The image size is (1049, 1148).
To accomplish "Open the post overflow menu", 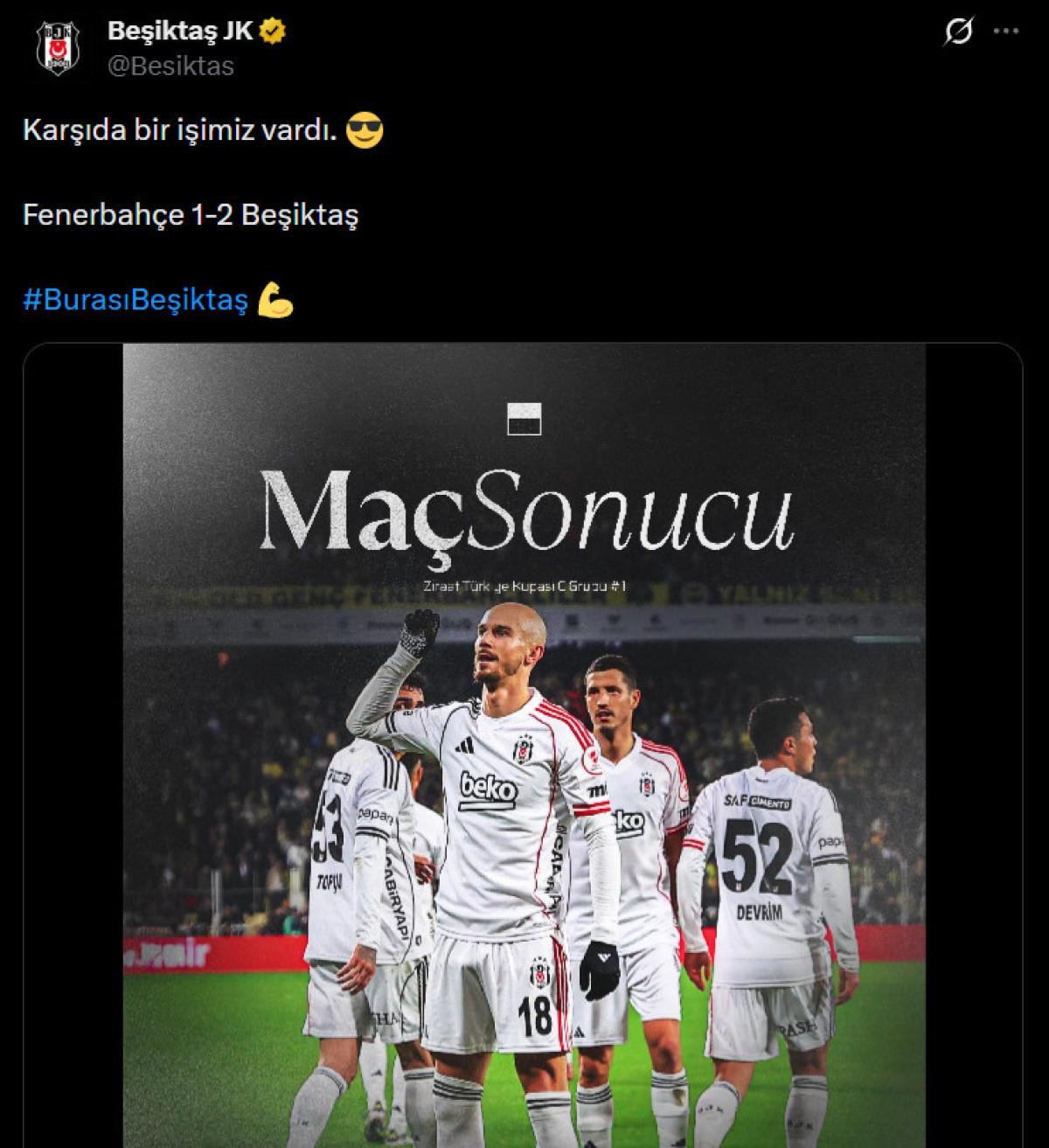I will [x=1006, y=32].
